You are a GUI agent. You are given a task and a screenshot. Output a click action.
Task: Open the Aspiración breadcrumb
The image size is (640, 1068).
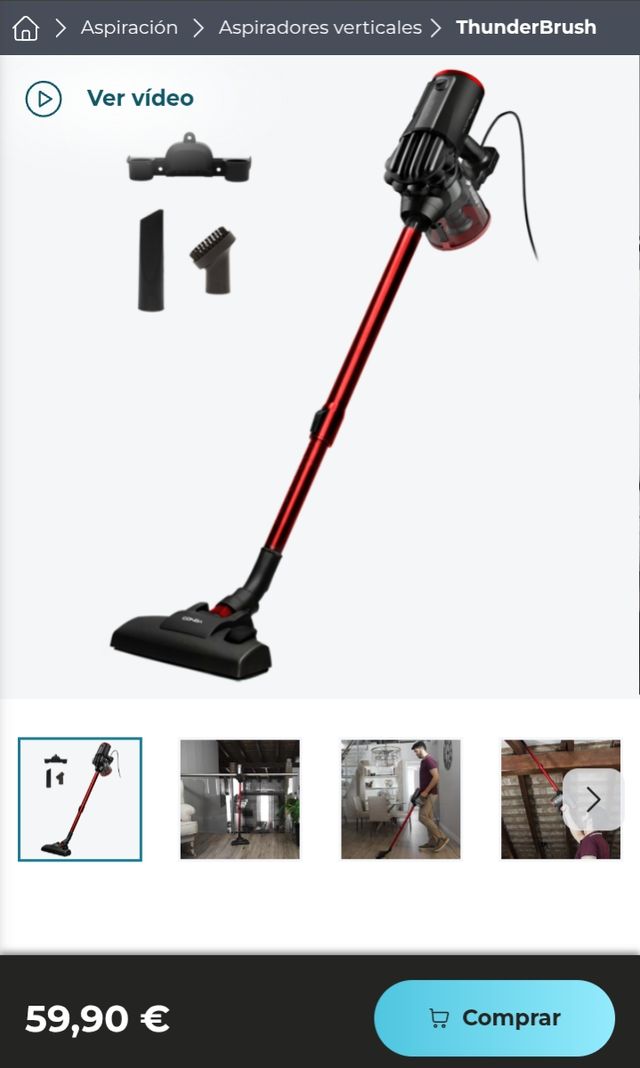point(129,28)
